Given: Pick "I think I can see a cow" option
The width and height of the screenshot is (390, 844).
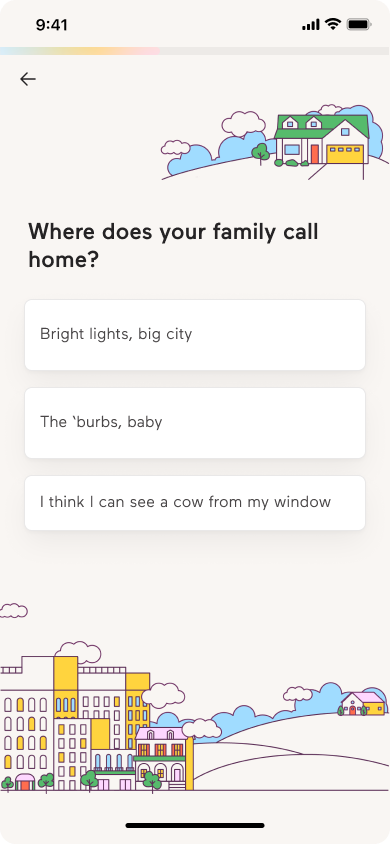Looking at the screenshot, I should pos(195,503).
